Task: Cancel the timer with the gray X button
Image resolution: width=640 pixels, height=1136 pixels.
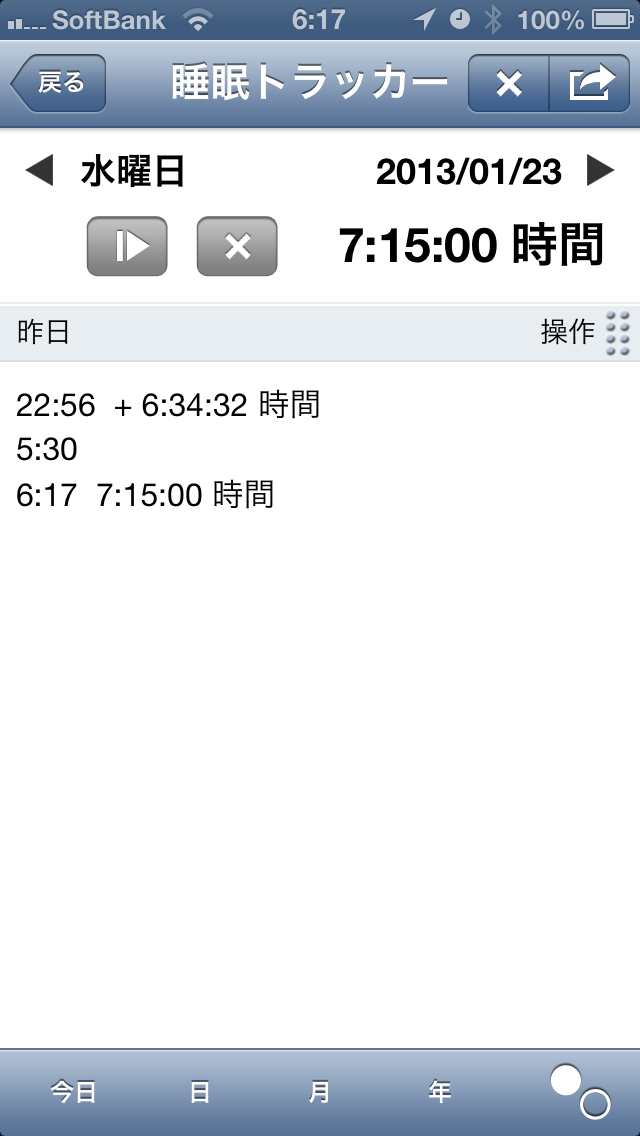Action: [x=237, y=246]
